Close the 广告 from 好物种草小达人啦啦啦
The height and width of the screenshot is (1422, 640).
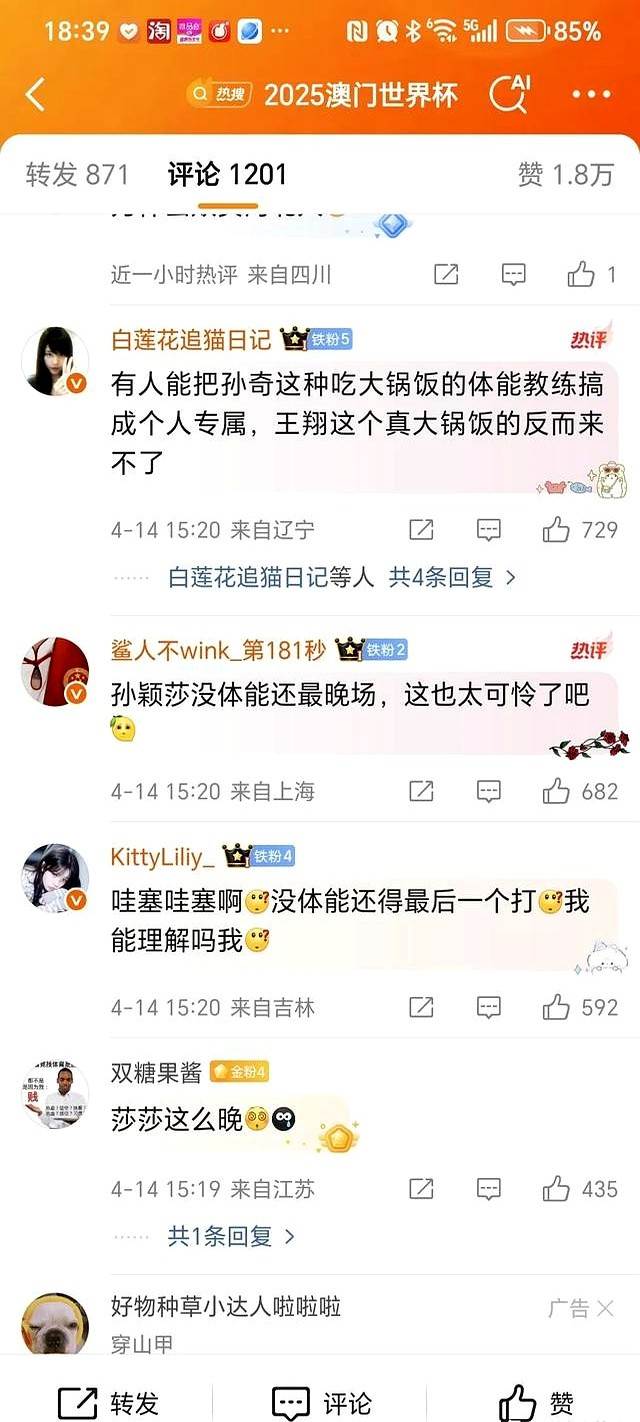tap(604, 1308)
